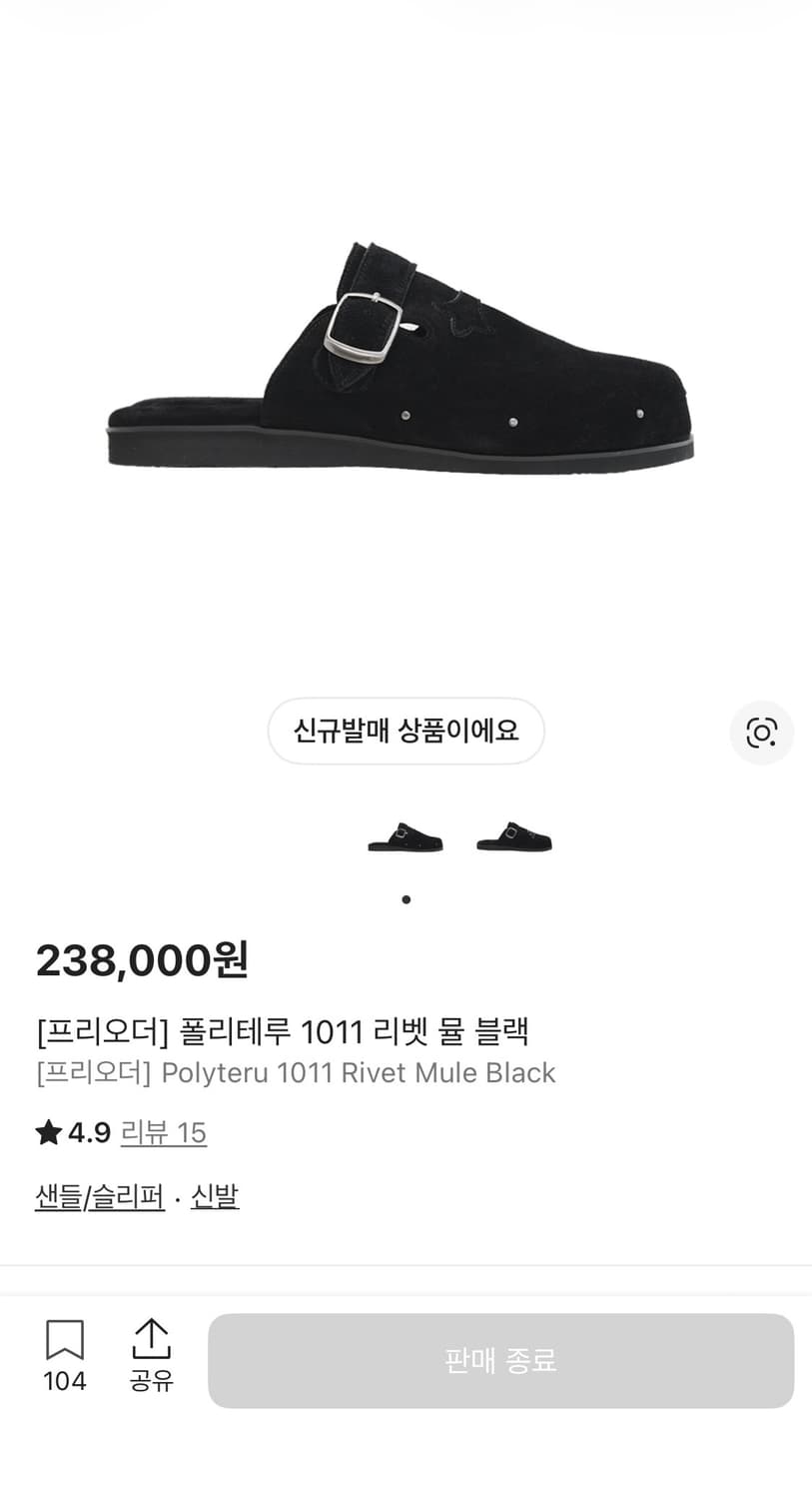Click the price text 238,000원
Image resolution: width=812 pixels, height=1499 pixels.
pyautogui.click(x=140, y=960)
